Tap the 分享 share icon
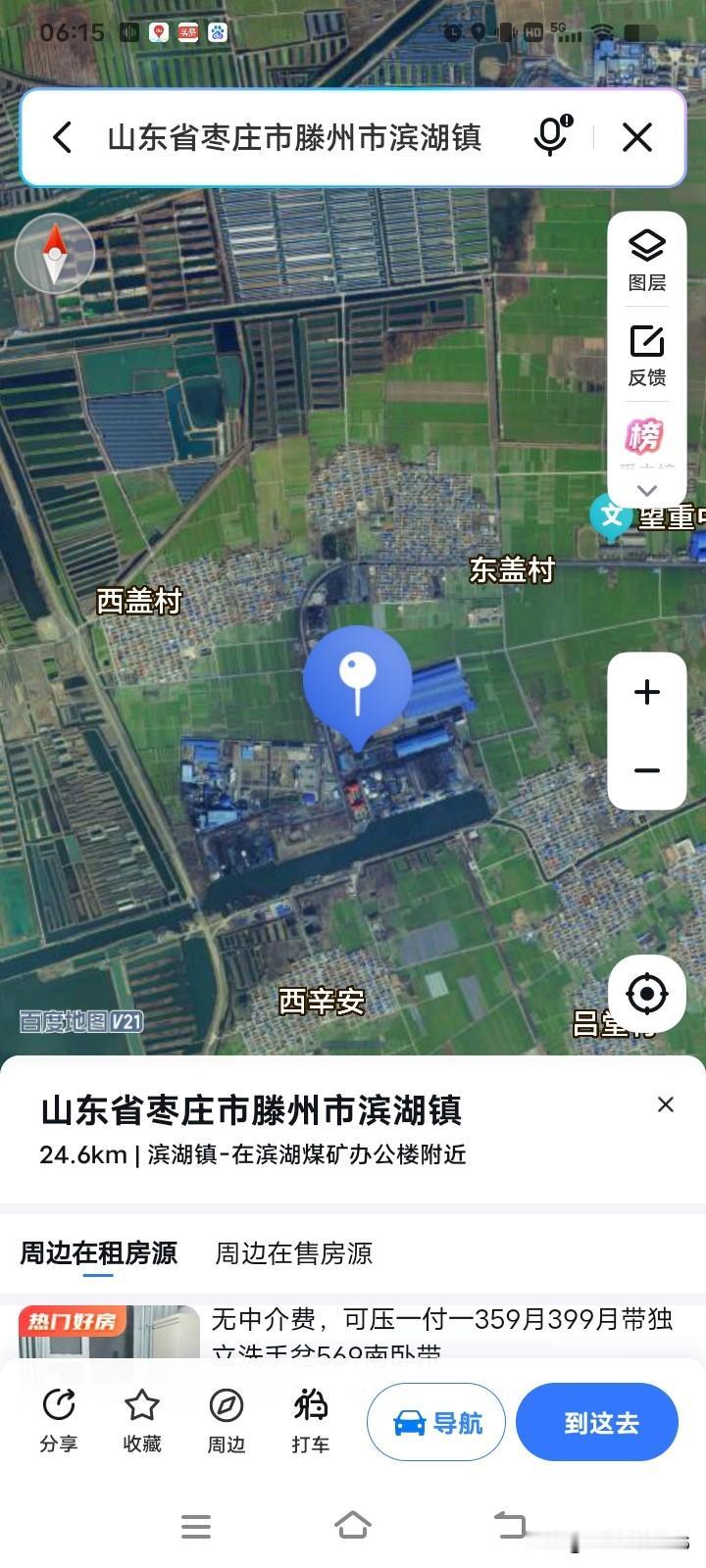The image size is (706, 1568). coord(58,1421)
